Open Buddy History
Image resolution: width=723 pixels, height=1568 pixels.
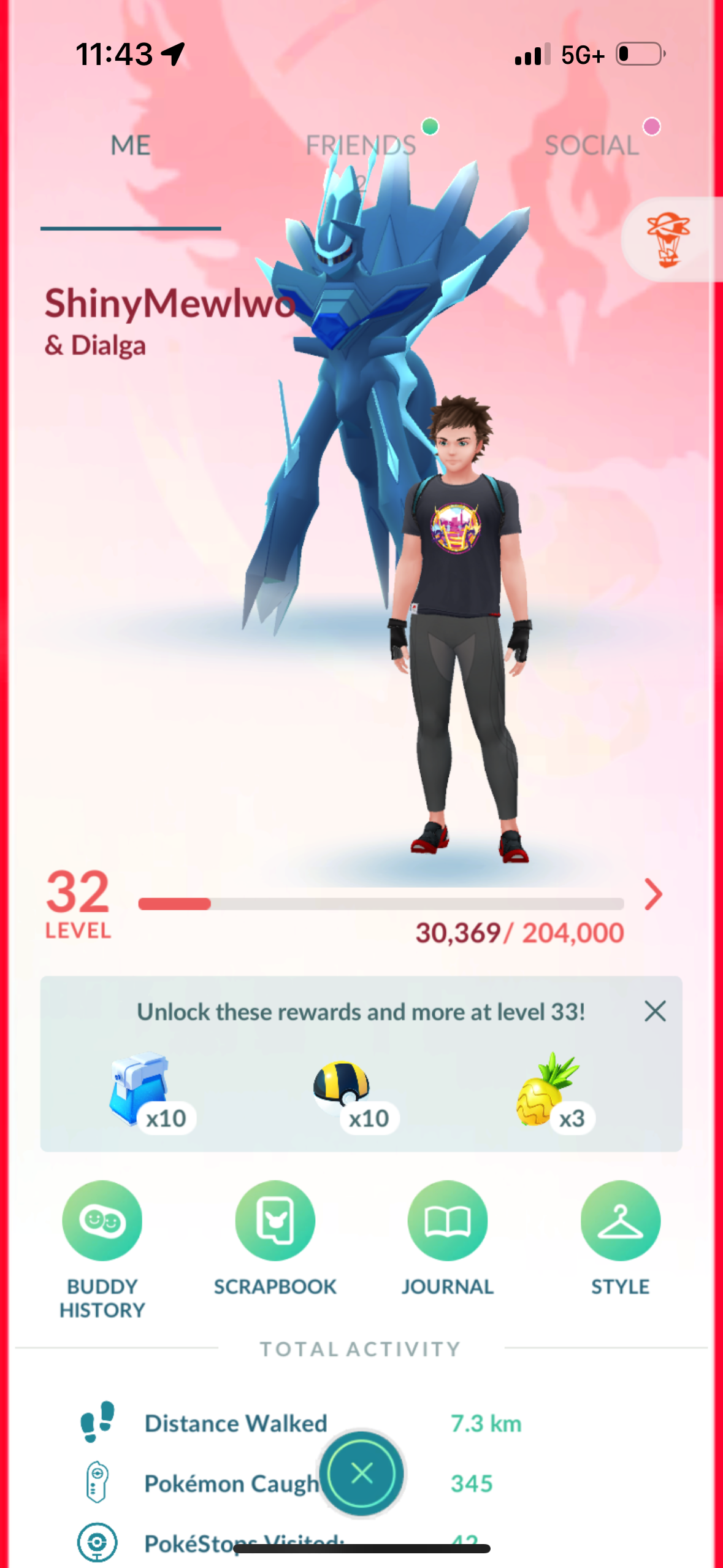(102, 1221)
